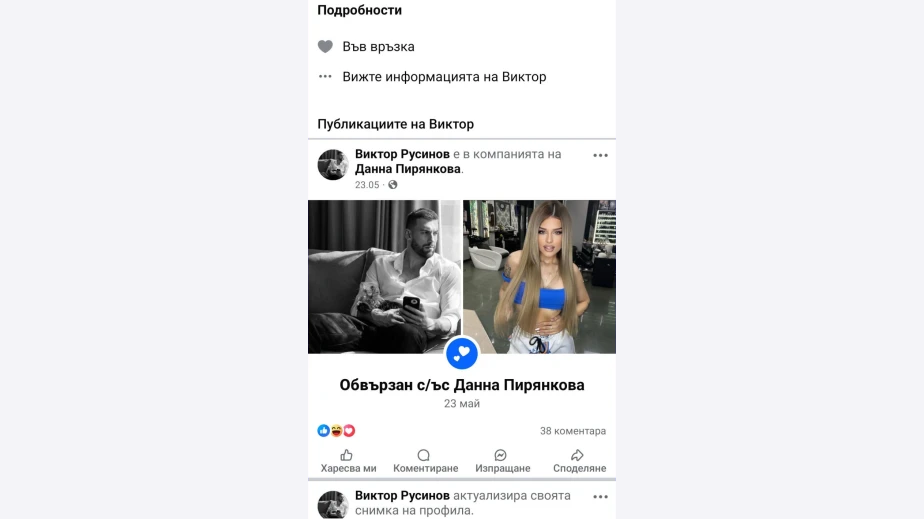View reactions on the relationship post
Screen dimensions: 924x519
(336, 431)
